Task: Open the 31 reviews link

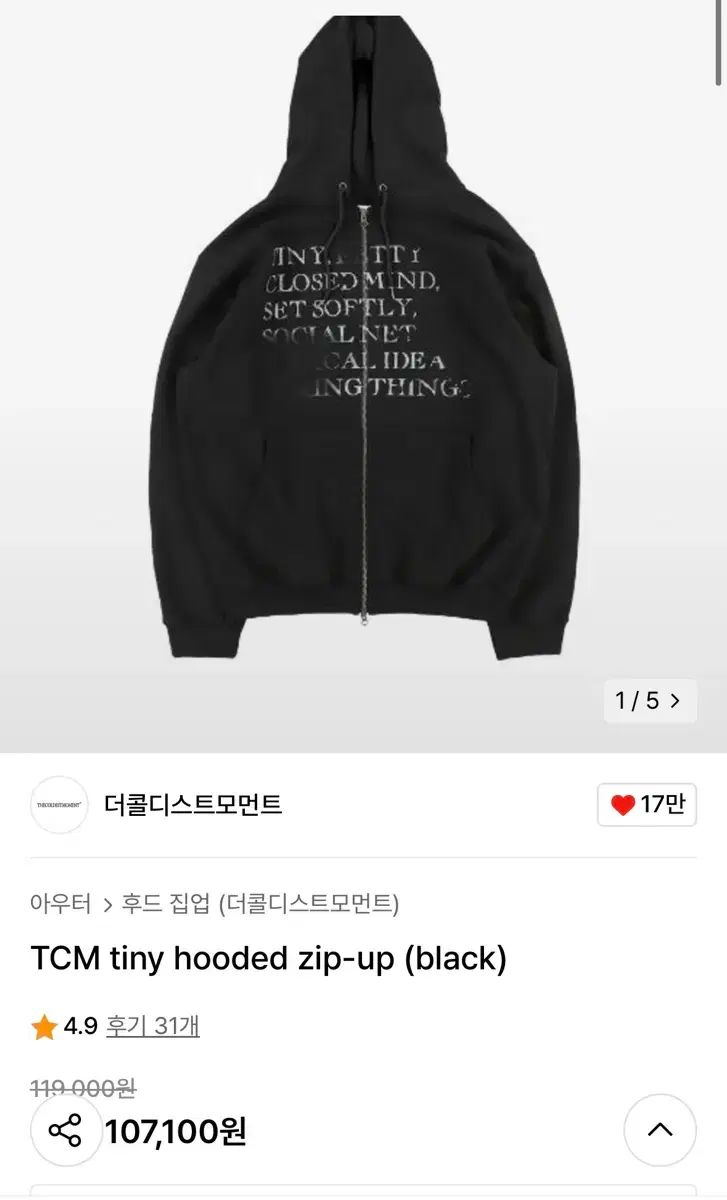Action: (x=153, y=1026)
